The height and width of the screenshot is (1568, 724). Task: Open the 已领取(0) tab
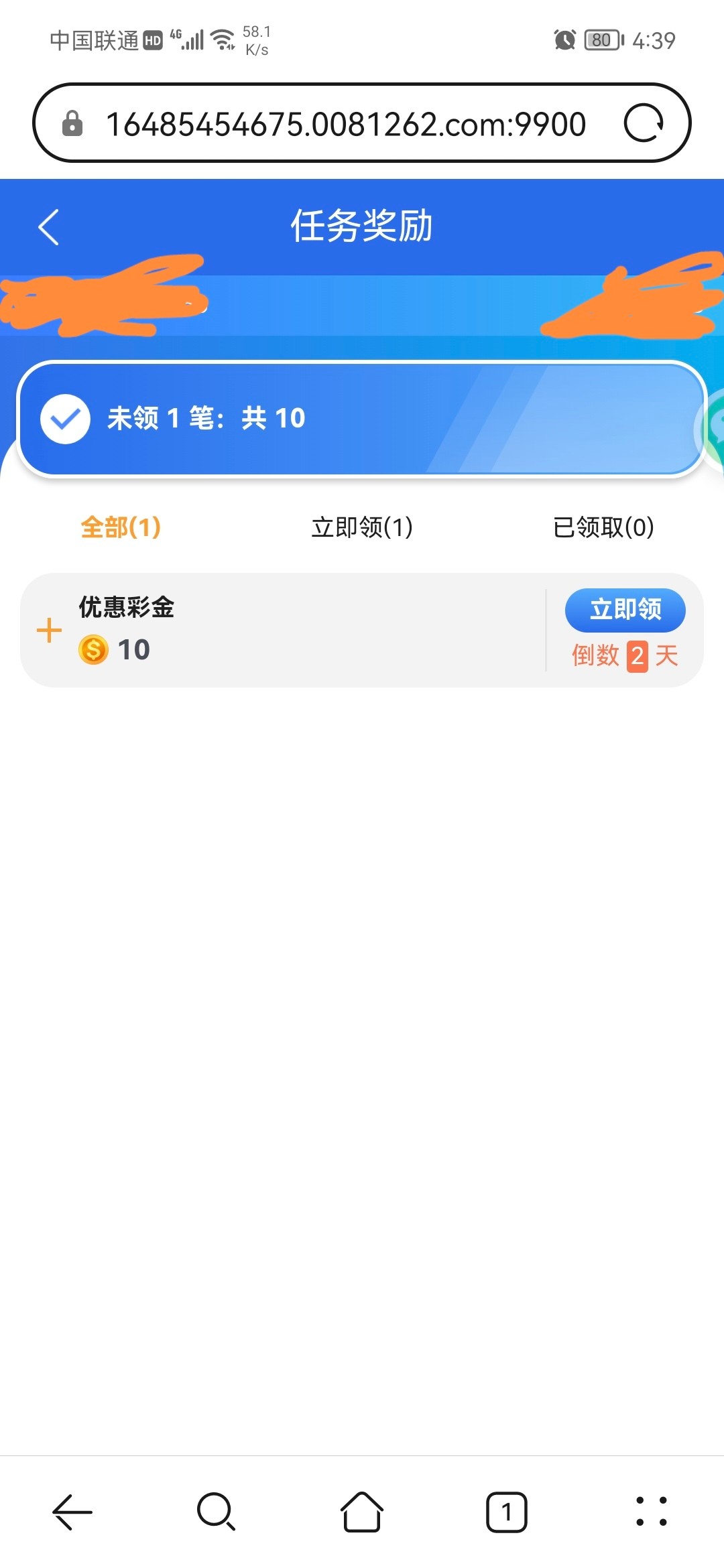pyautogui.click(x=603, y=527)
